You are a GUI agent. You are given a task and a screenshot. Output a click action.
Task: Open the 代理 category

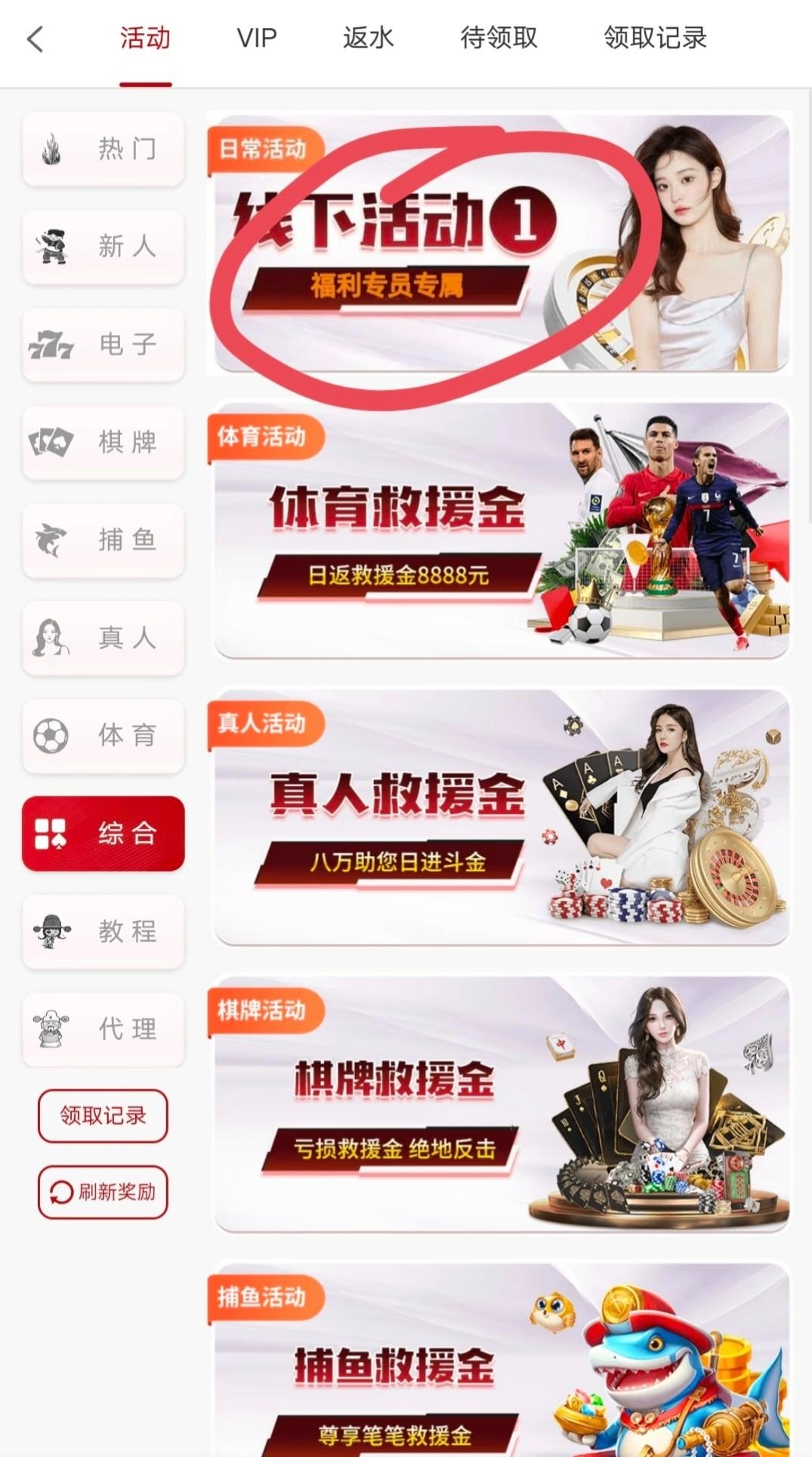coord(103,1029)
